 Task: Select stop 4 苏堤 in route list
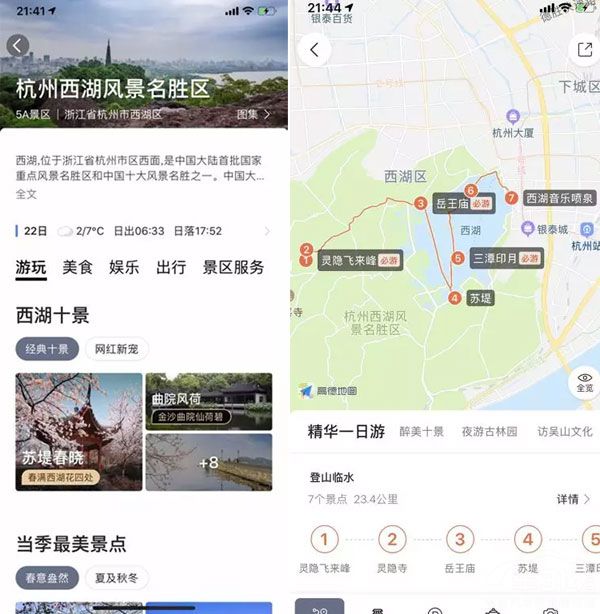tap(527, 541)
